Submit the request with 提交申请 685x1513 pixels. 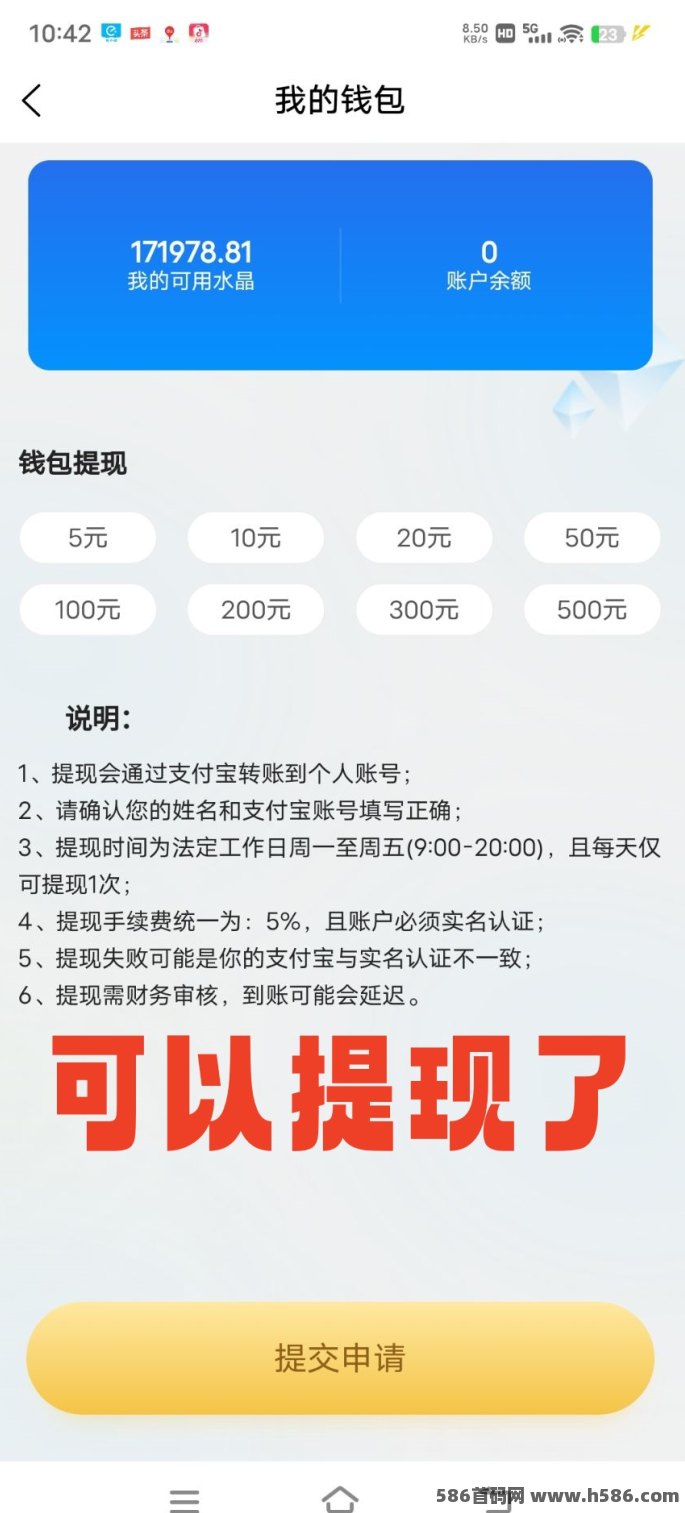pyautogui.click(x=340, y=1358)
